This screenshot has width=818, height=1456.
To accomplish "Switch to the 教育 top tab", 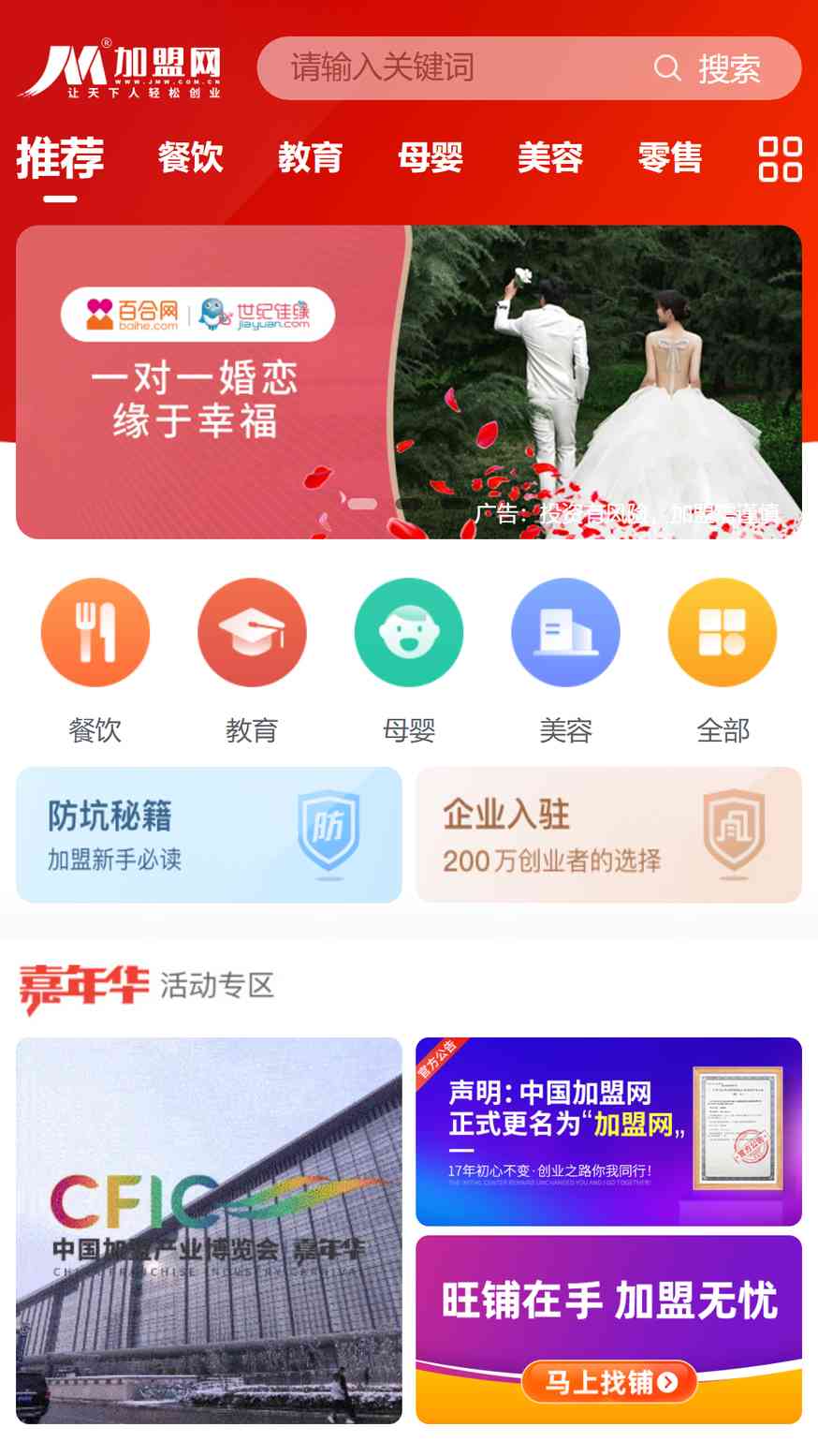I will point(311,157).
